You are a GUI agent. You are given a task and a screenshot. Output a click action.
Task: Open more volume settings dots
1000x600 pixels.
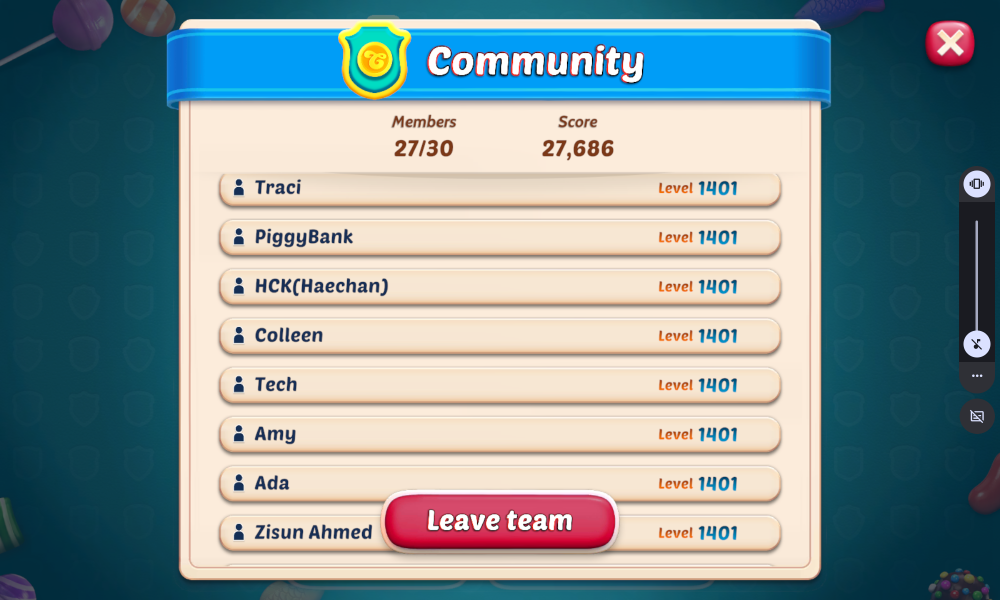coord(977,376)
